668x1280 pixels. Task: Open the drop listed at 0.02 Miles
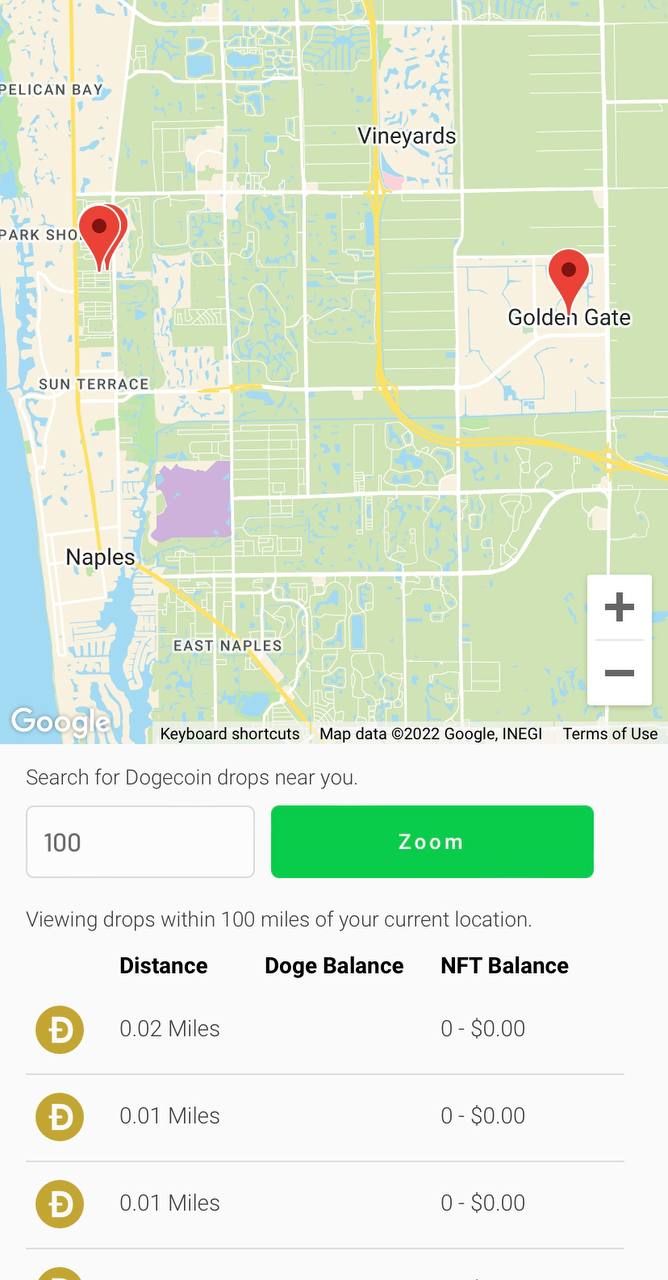(x=325, y=1029)
